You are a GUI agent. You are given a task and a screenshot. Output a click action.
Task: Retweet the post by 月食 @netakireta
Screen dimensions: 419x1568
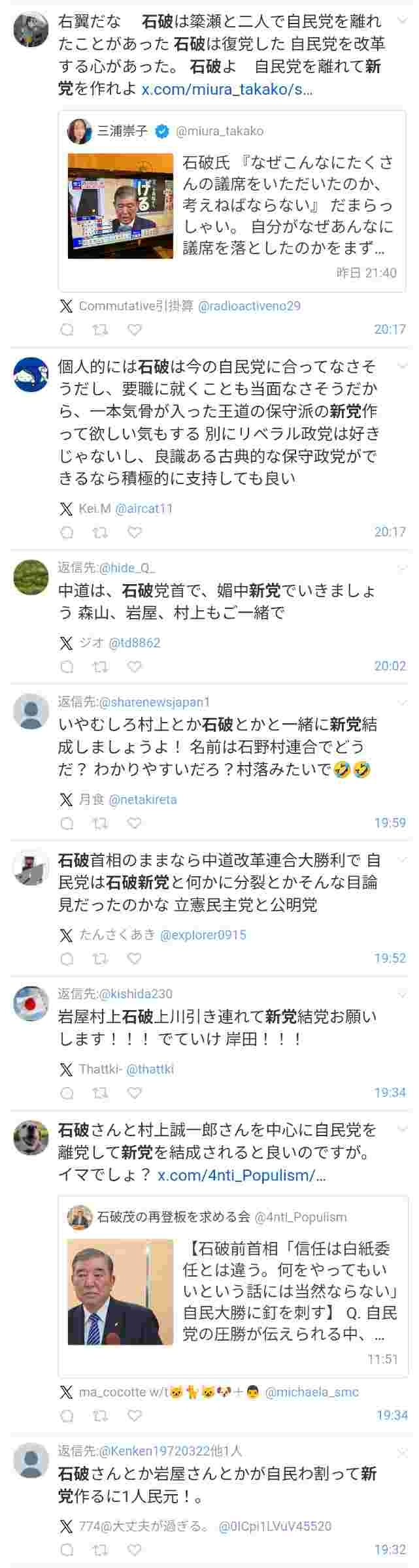click(100, 823)
